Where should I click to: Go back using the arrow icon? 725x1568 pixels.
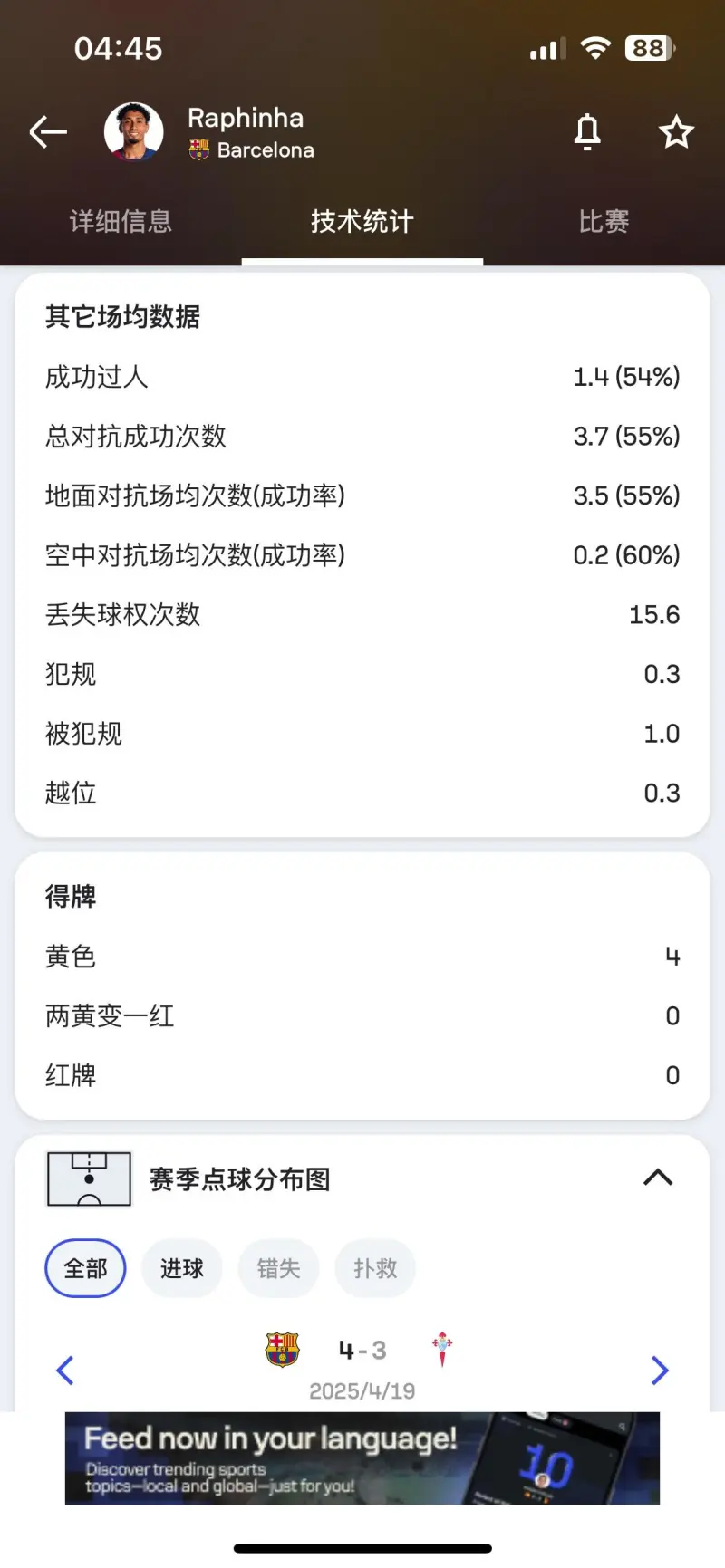(x=48, y=132)
